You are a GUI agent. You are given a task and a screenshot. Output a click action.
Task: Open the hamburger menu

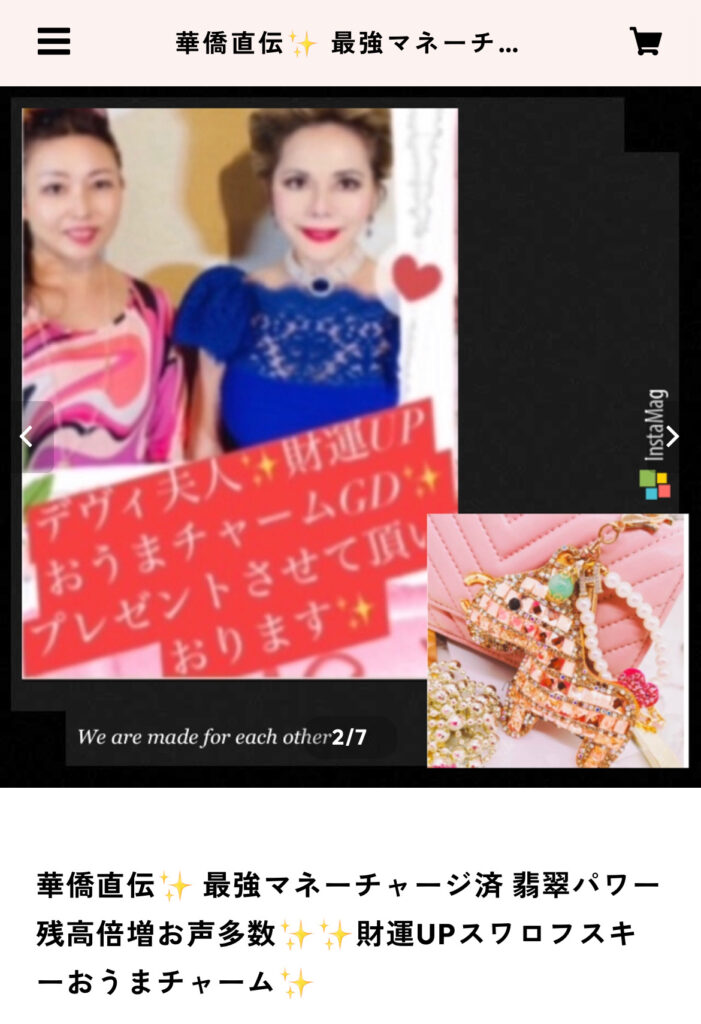(x=54, y=41)
